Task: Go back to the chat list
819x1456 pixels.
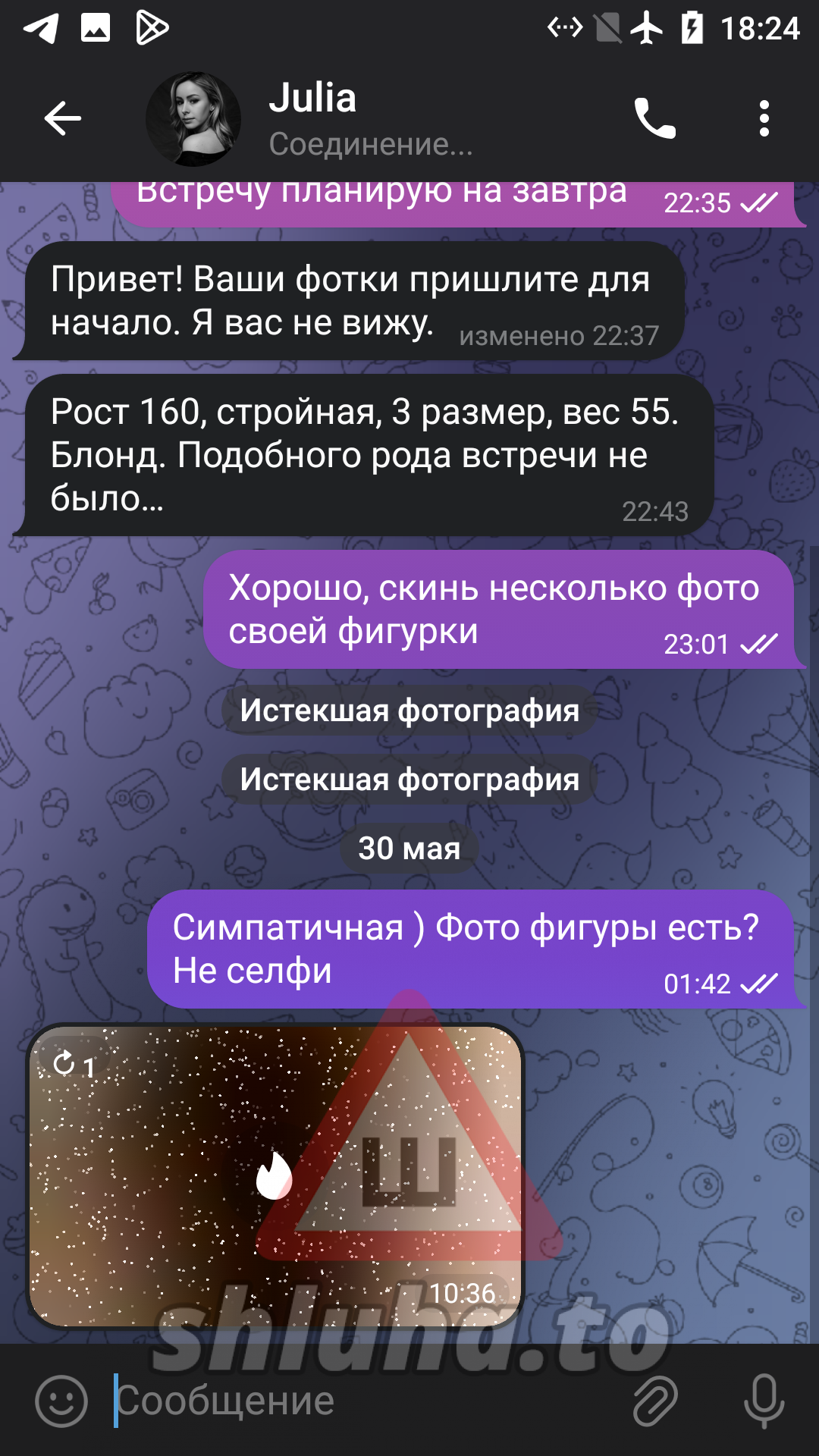Action: 62,118
